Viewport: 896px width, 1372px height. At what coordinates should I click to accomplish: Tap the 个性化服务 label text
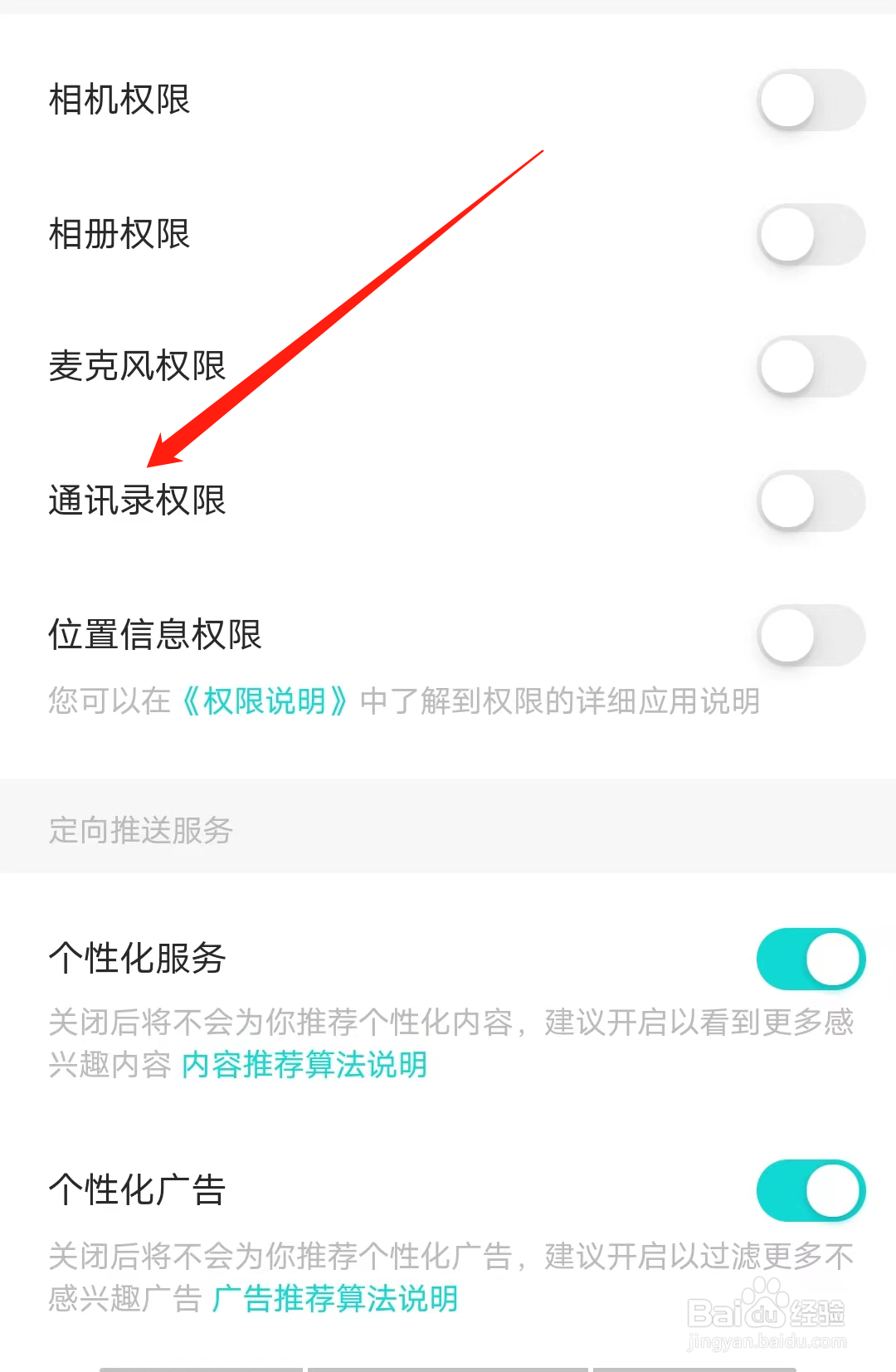point(135,958)
